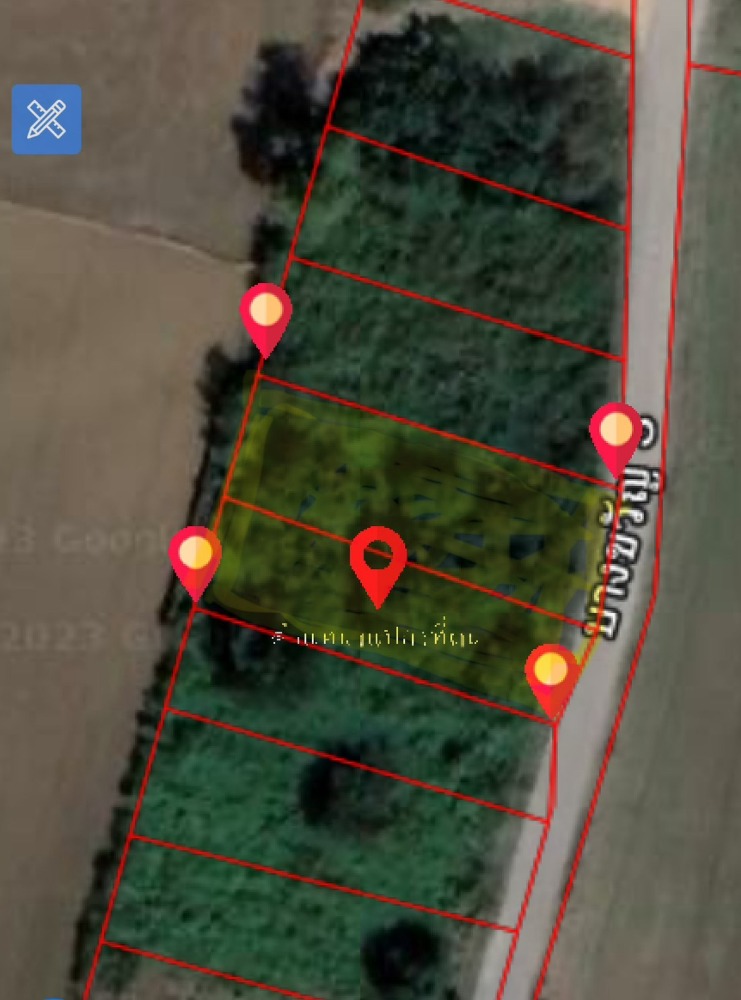
Task: Open the pencil and ruler drawing tool
Action: (x=46, y=120)
